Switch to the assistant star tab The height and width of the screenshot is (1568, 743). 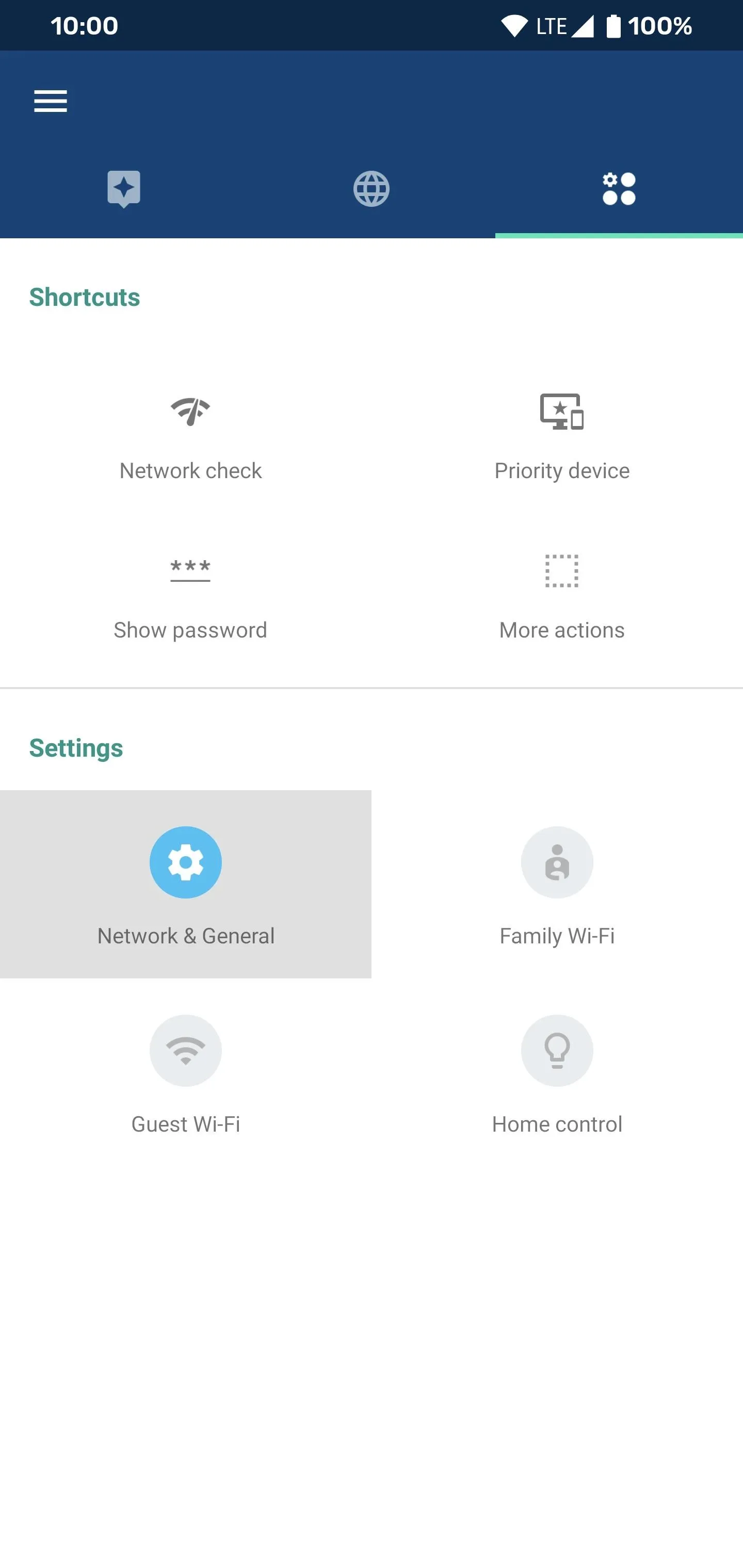click(x=124, y=189)
